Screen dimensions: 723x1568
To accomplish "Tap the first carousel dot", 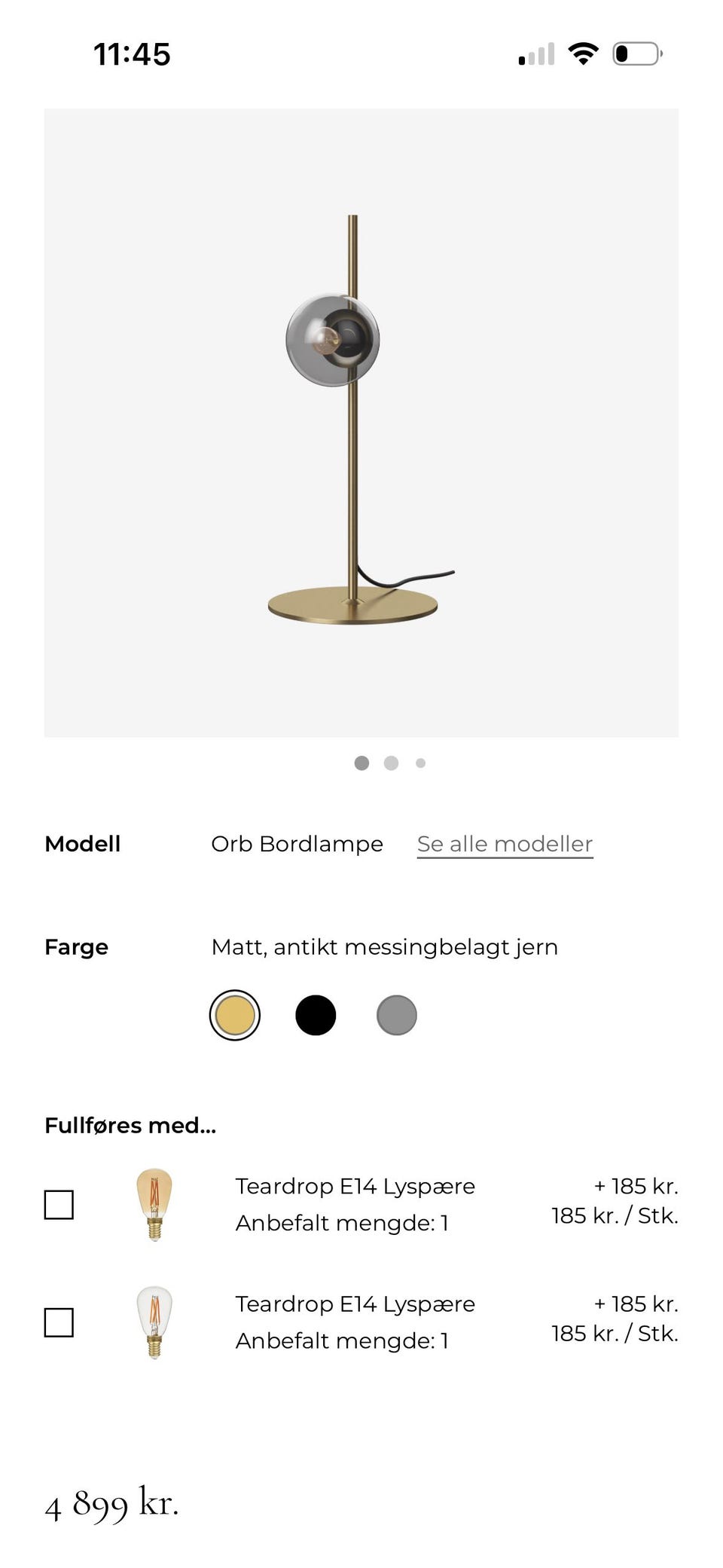I will [x=362, y=763].
